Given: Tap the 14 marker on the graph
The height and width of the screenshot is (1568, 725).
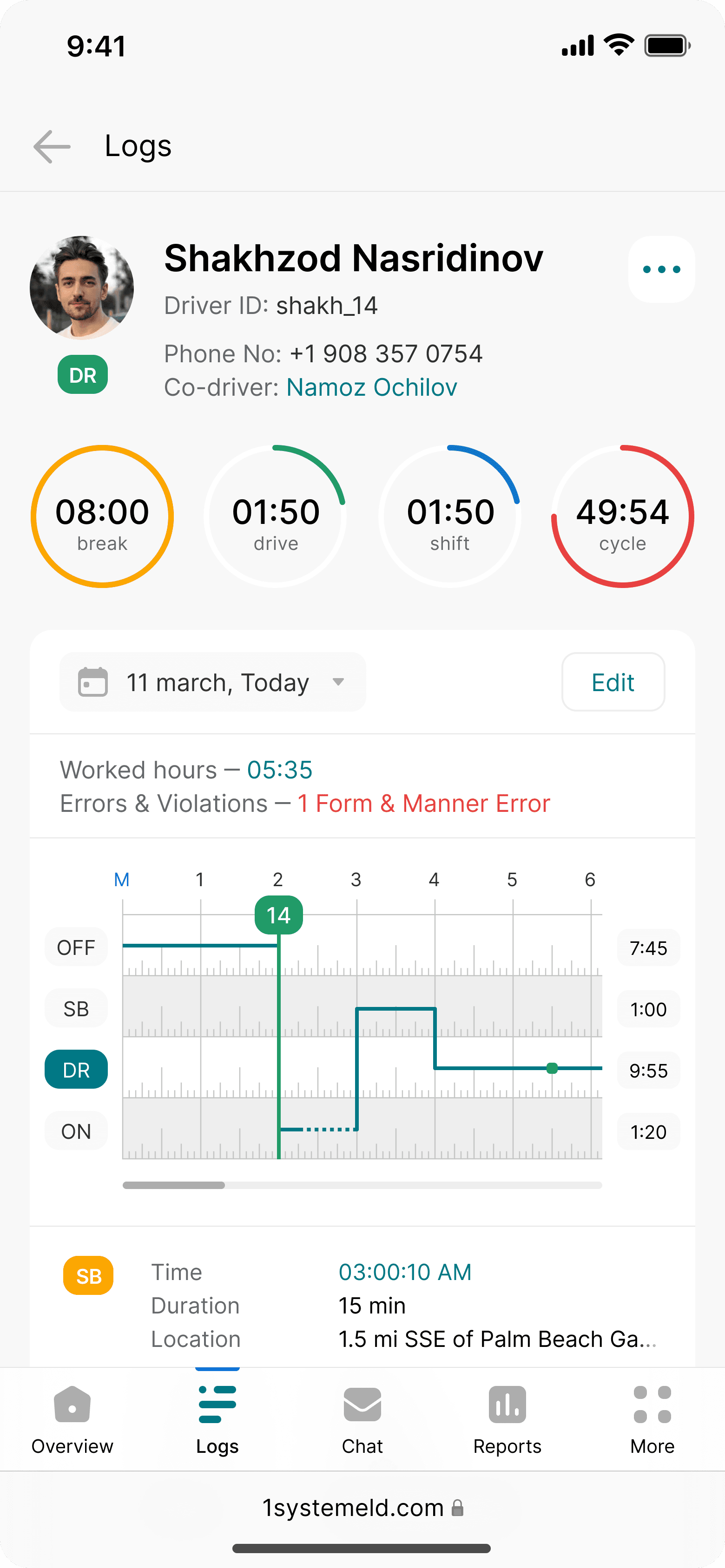Looking at the screenshot, I should [x=278, y=915].
